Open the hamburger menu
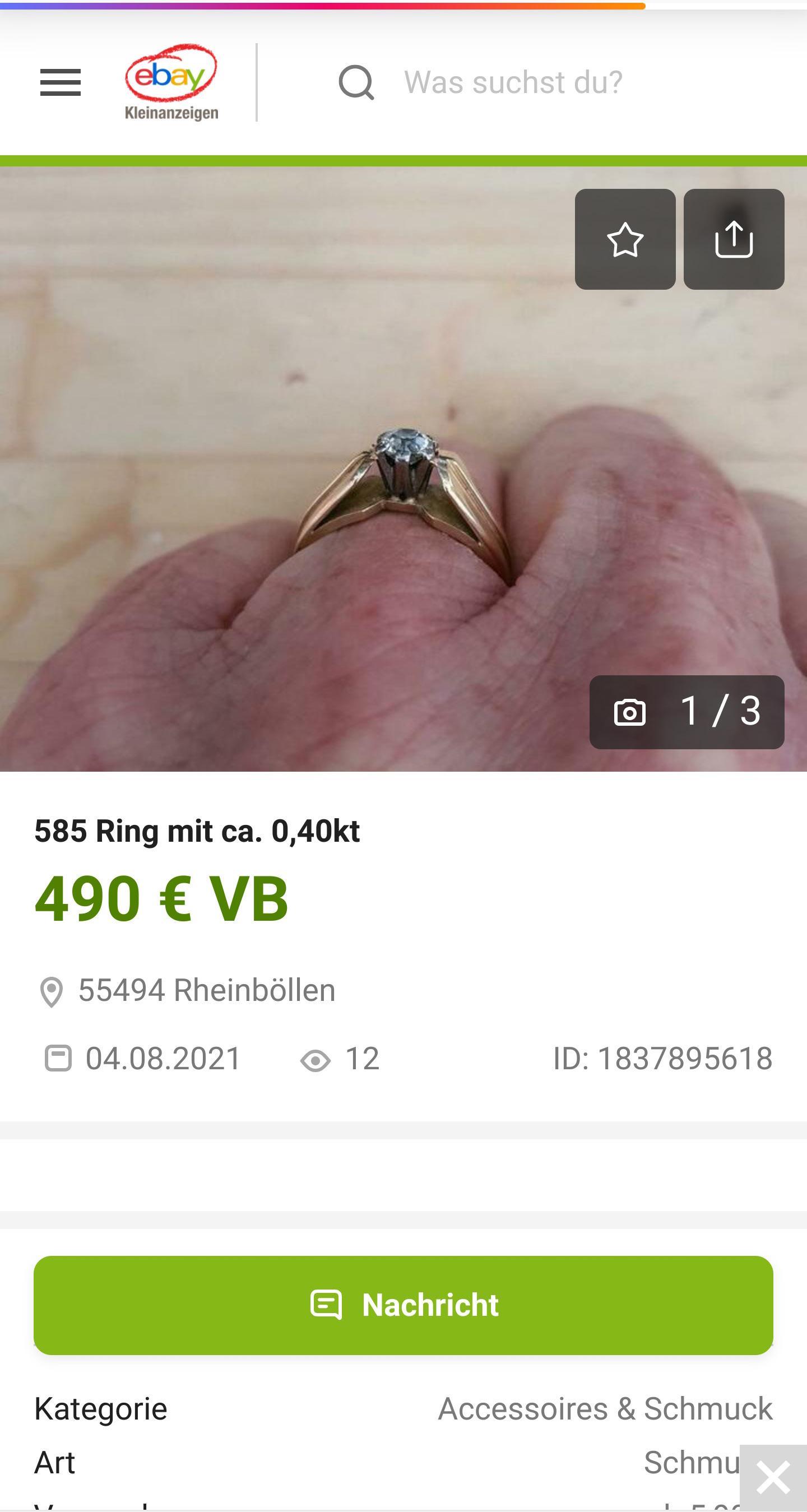The image size is (807, 1512). click(61, 82)
